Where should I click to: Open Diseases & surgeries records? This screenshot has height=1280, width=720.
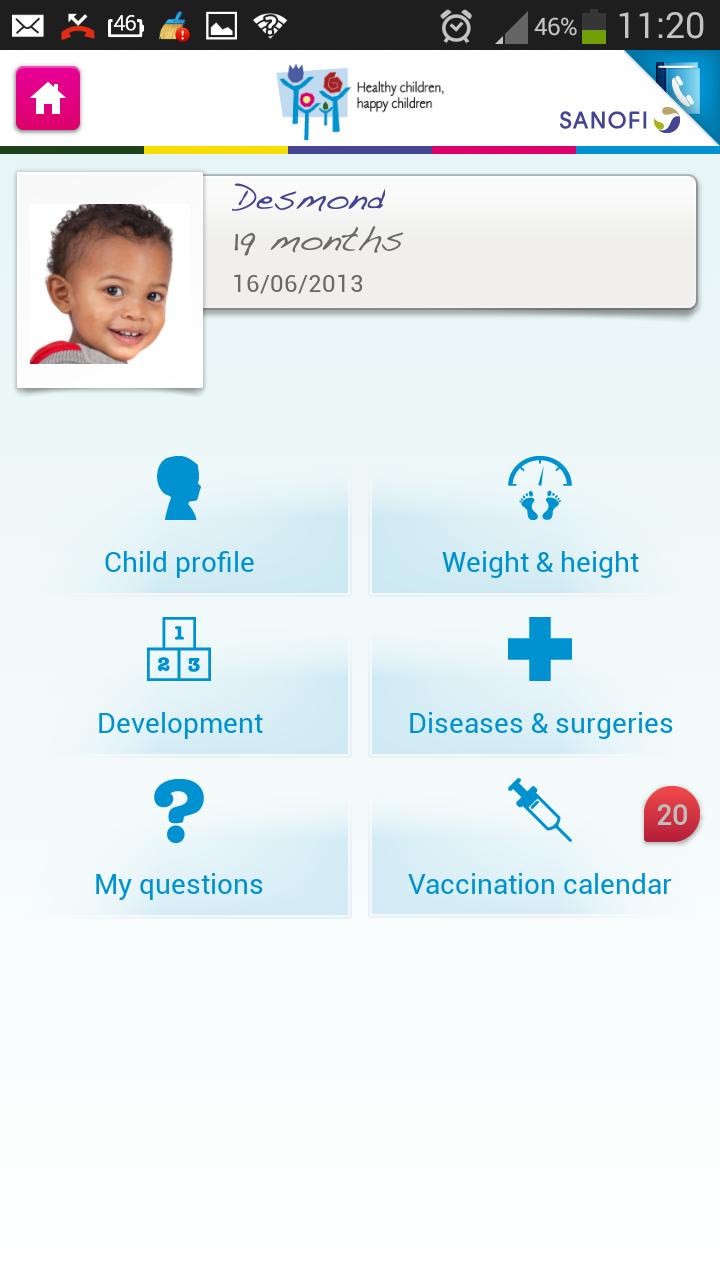pos(540,684)
